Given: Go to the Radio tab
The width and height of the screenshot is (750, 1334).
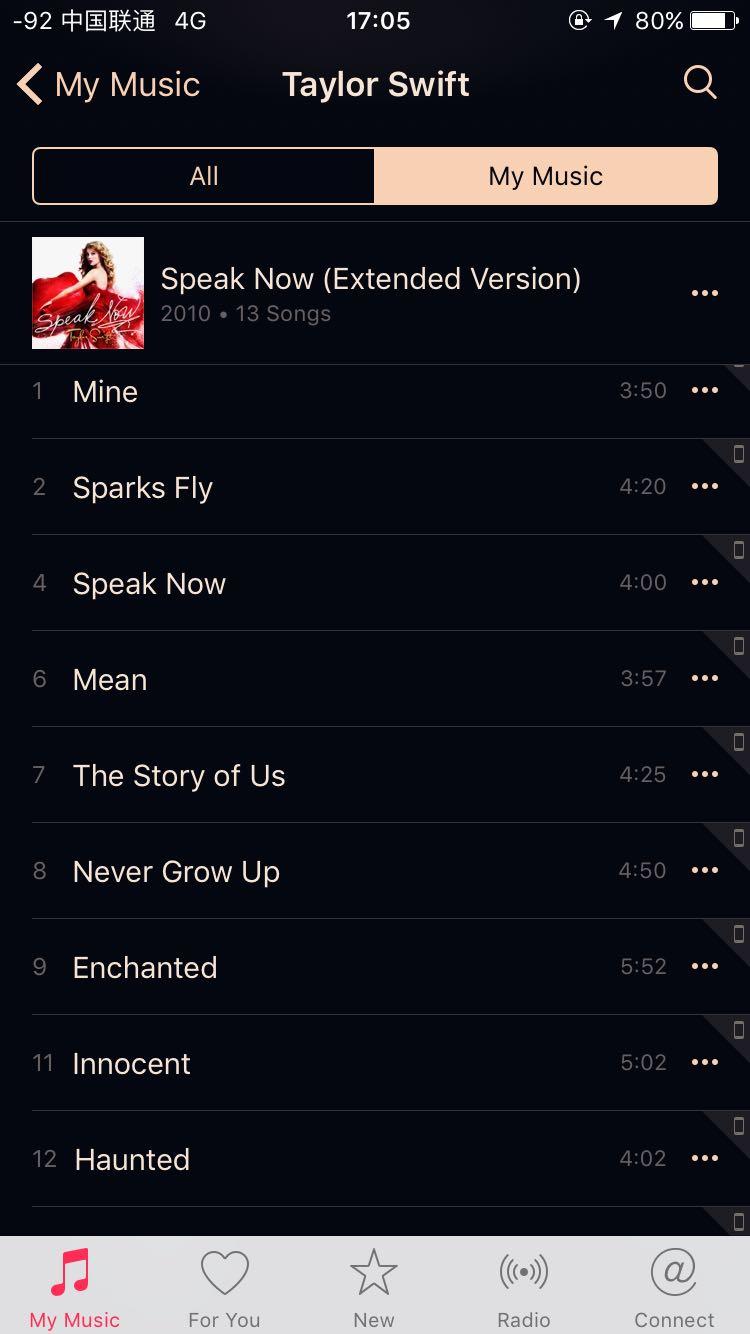Looking at the screenshot, I should (524, 1288).
